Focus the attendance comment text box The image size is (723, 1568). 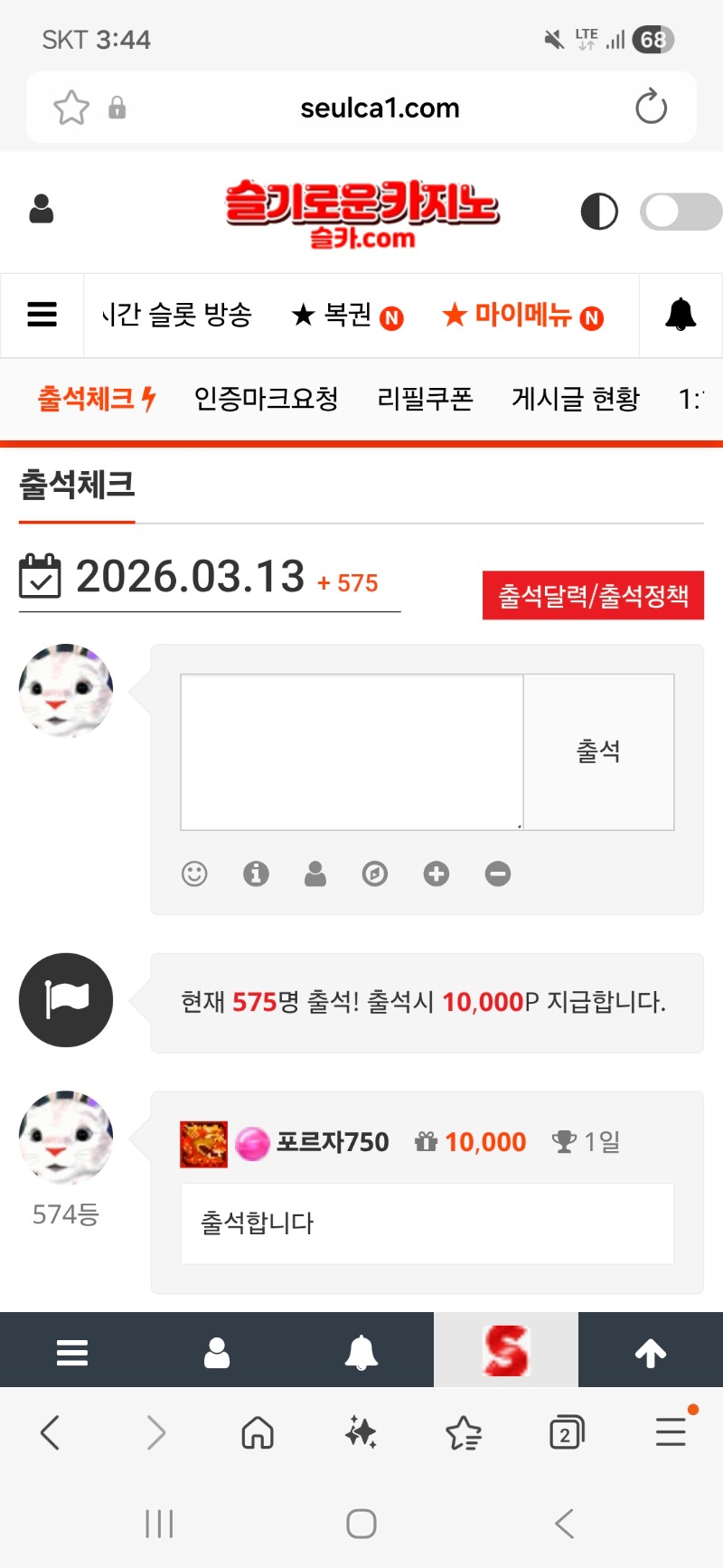pos(352,751)
